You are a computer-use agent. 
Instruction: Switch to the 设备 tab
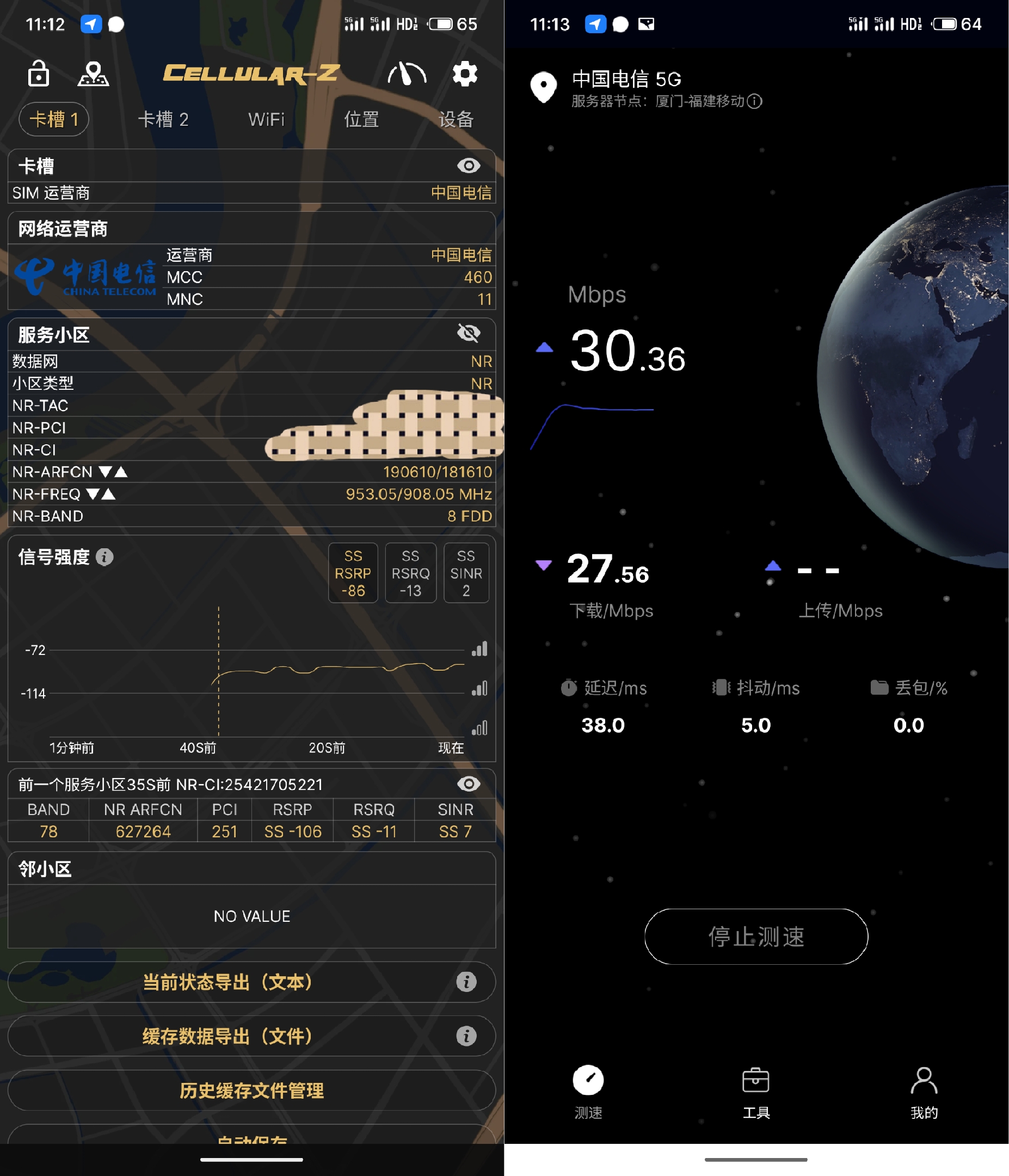(x=456, y=119)
